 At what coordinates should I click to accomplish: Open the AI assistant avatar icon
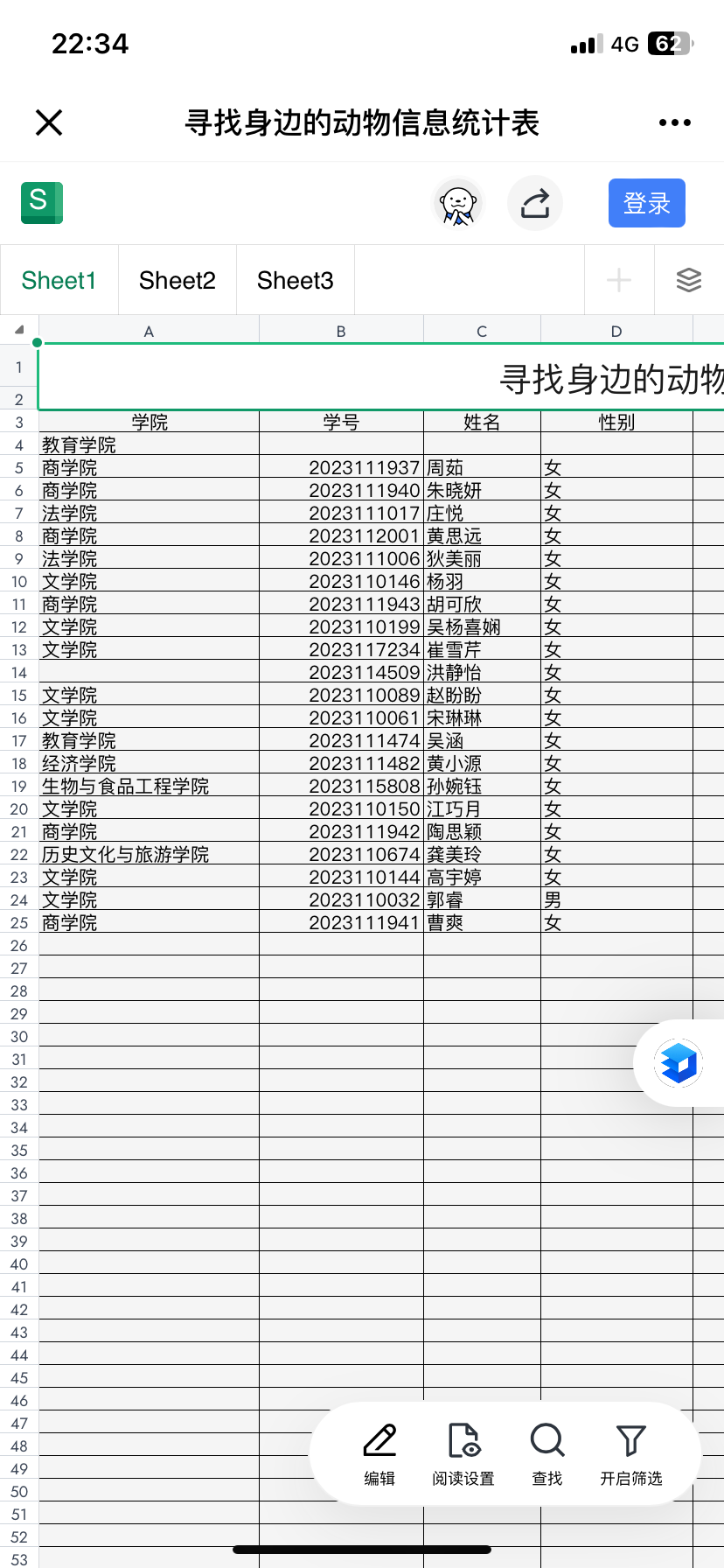(458, 204)
